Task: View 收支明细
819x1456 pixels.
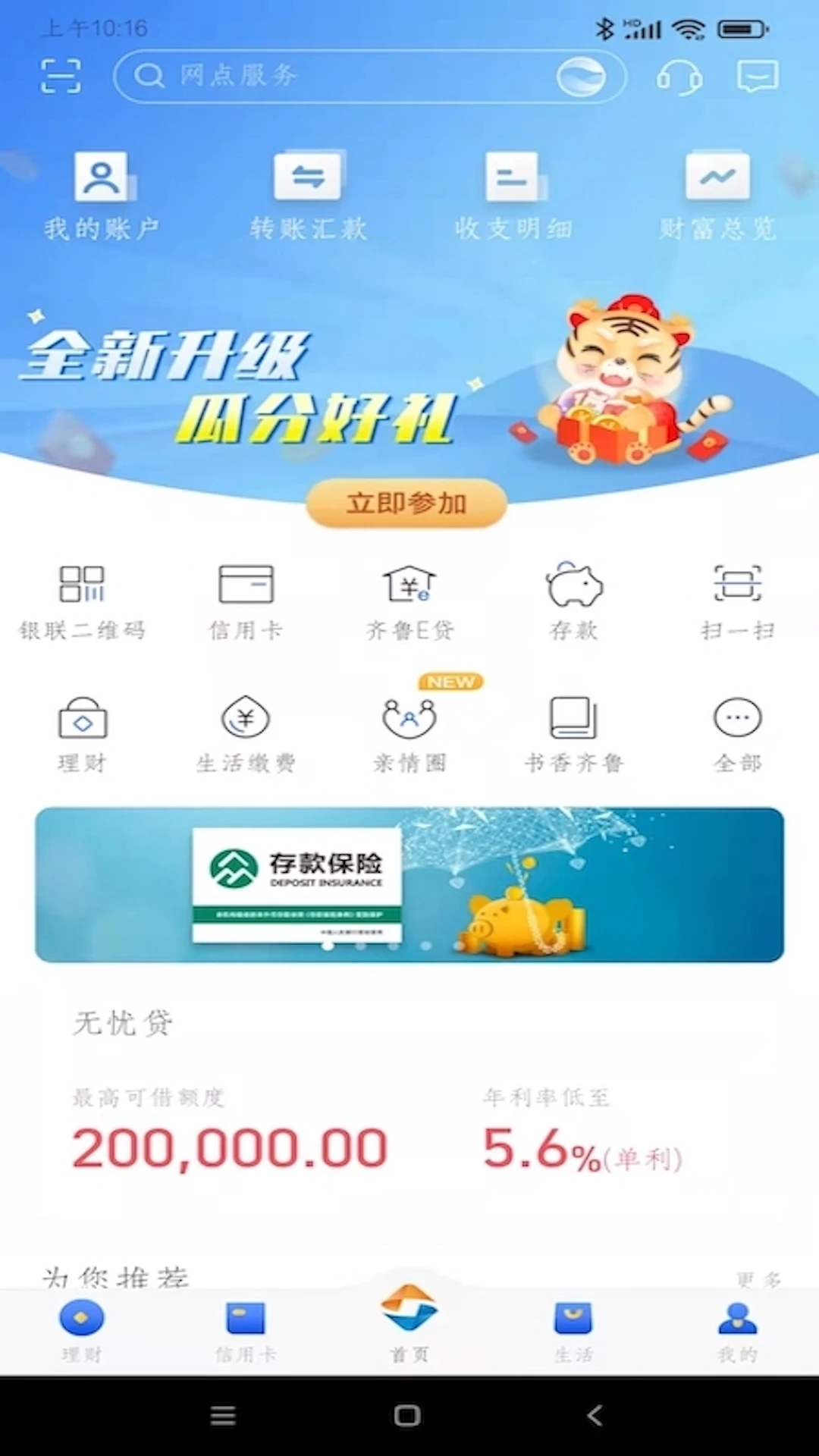Action: 513,195
